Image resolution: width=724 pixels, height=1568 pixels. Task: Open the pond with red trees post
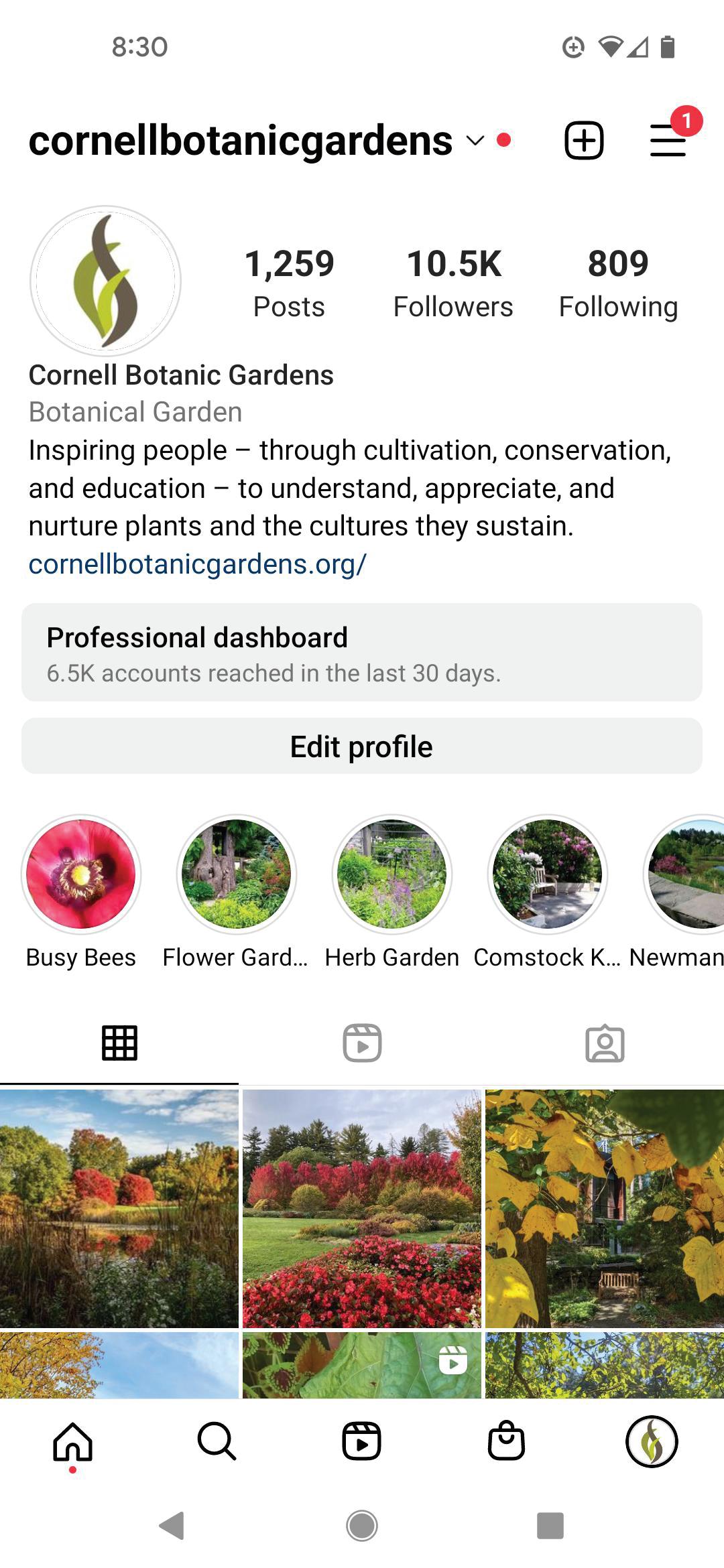click(x=119, y=1208)
